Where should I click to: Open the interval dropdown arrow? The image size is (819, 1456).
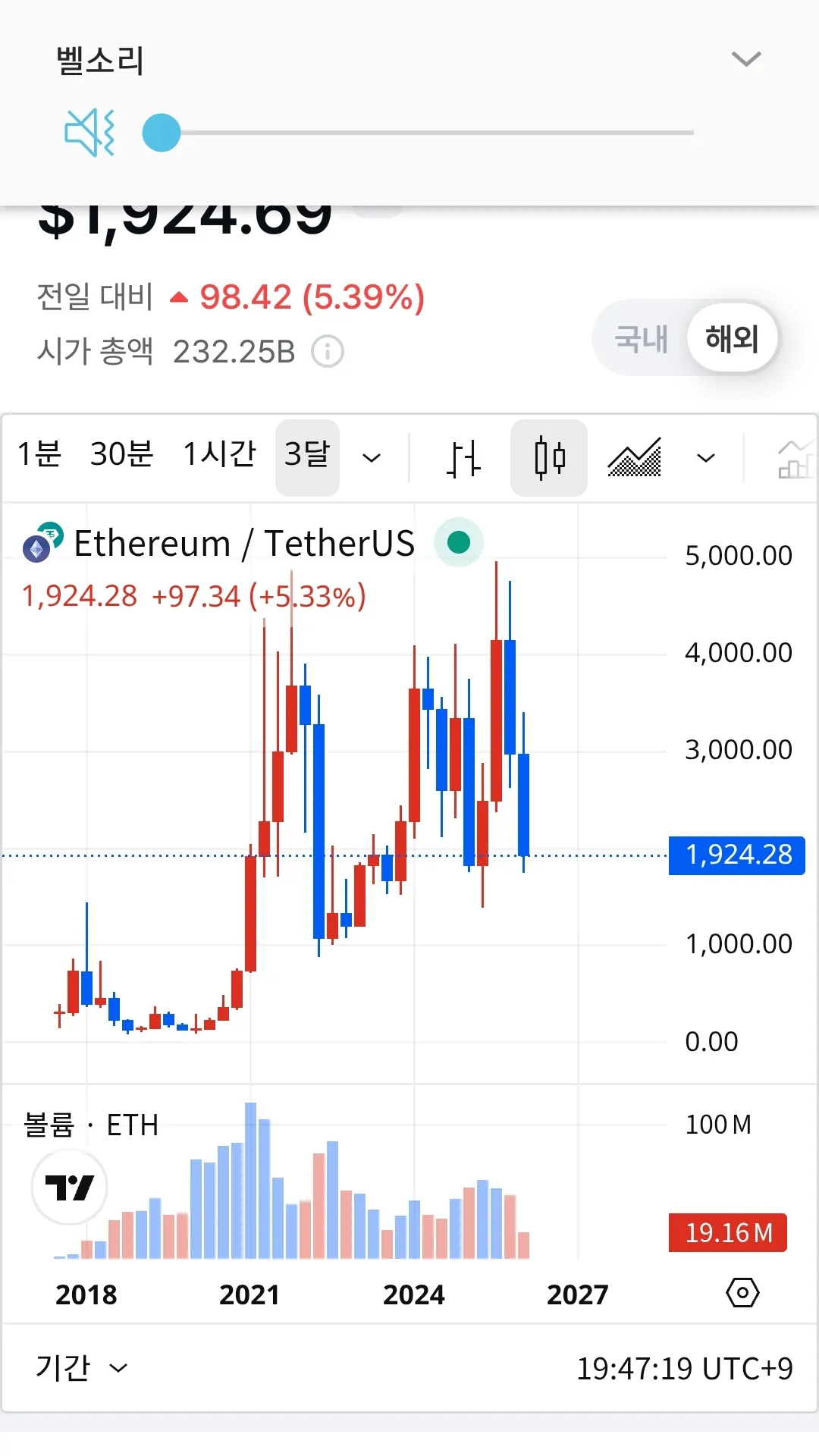tap(372, 458)
